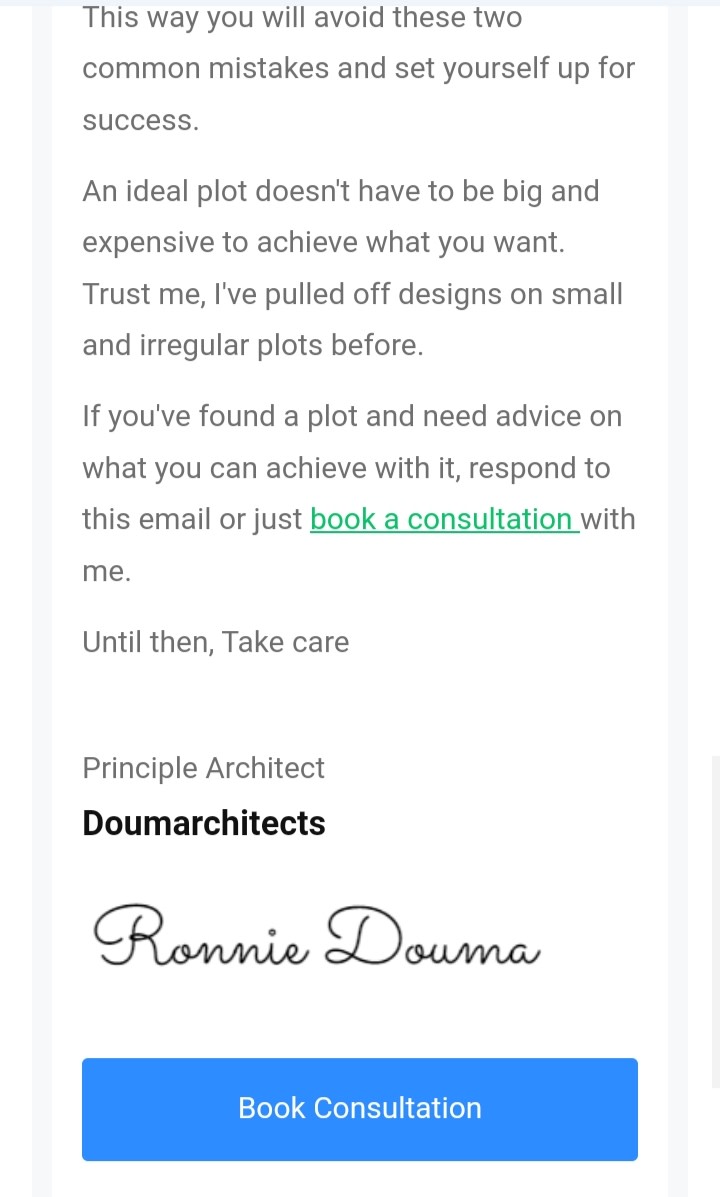
Task: Tap the blue Book Consultation button
Action: click(360, 1108)
